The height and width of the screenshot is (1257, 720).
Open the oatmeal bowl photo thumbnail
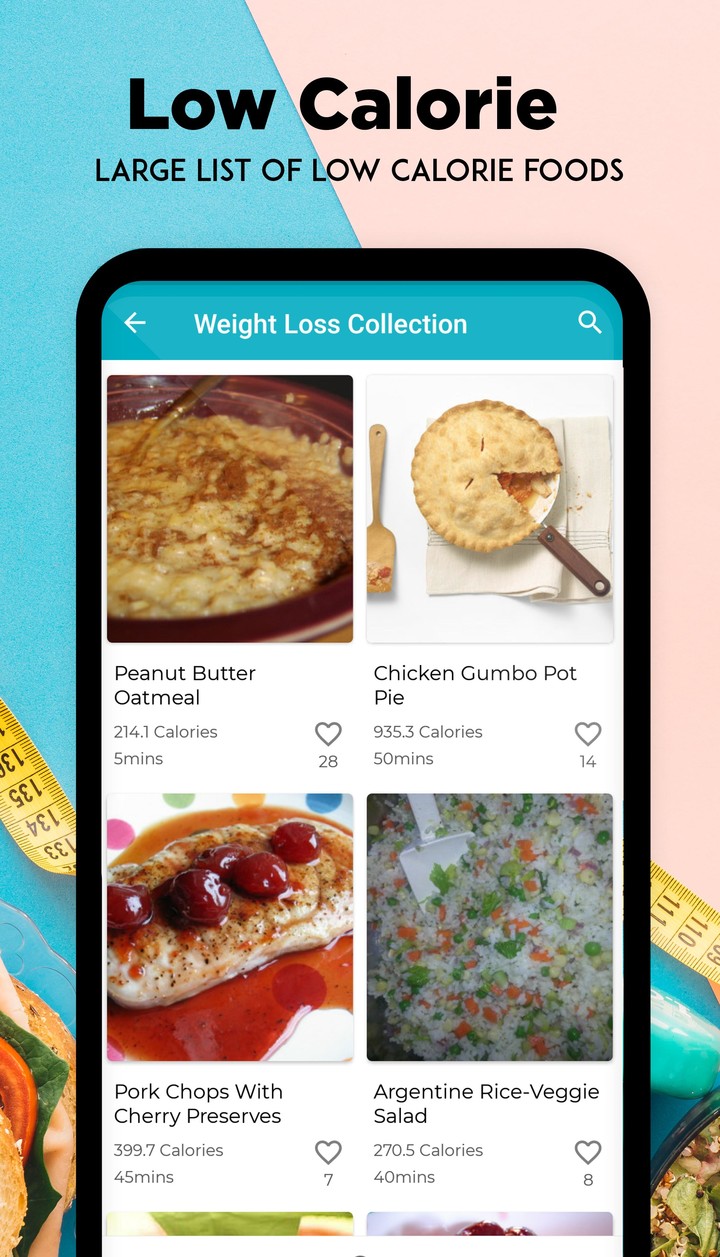[229, 507]
